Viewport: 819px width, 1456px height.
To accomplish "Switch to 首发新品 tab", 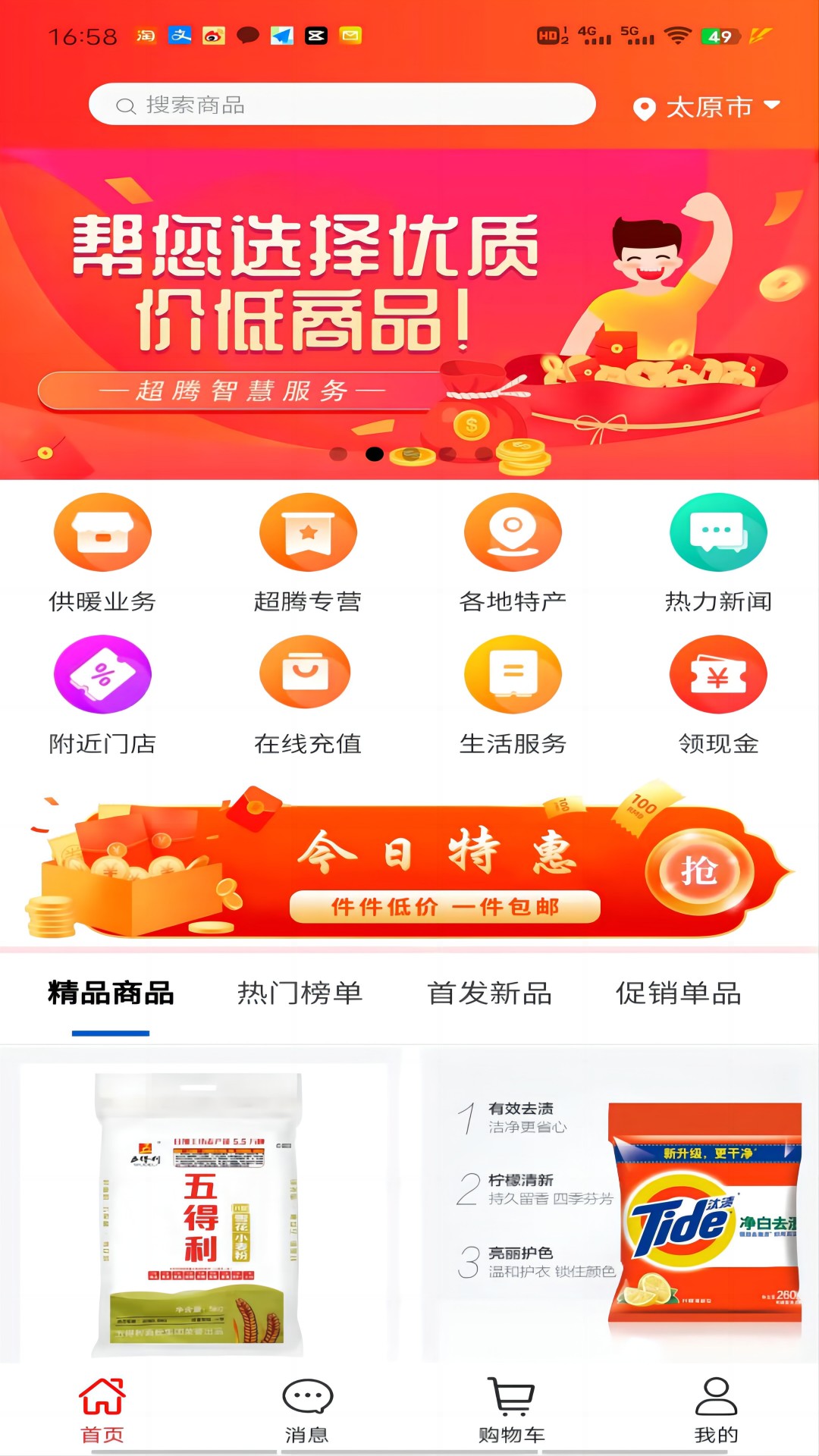I will [489, 993].
